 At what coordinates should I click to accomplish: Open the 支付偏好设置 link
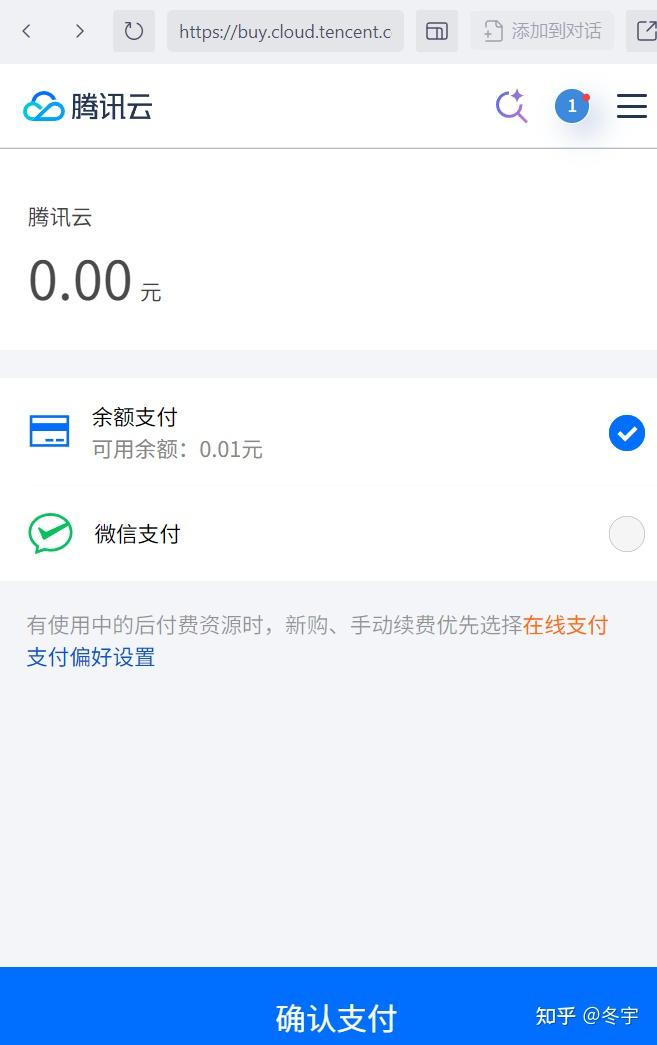click(91, 657)
